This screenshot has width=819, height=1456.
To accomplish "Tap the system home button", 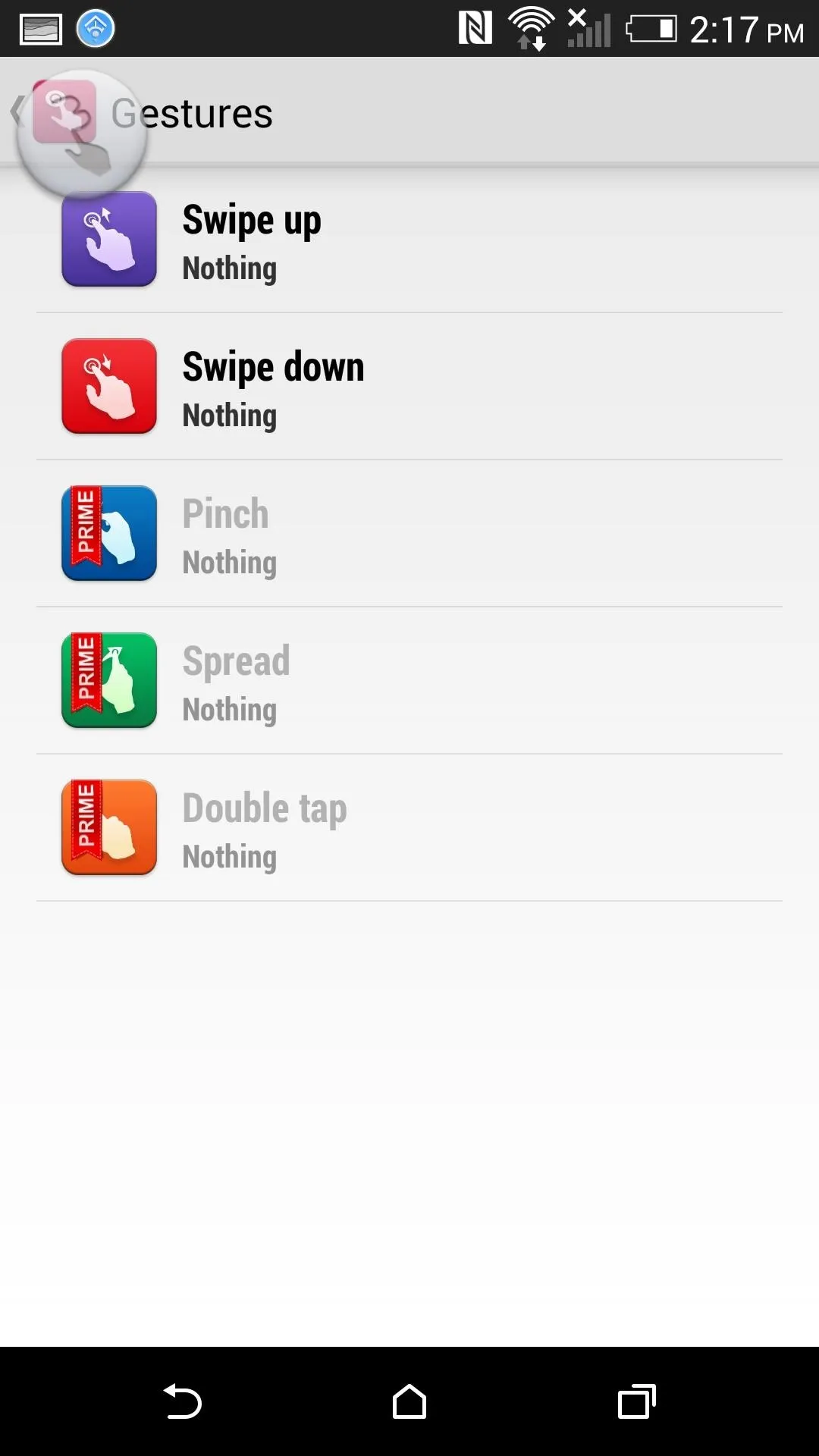I will point(409,1401).
